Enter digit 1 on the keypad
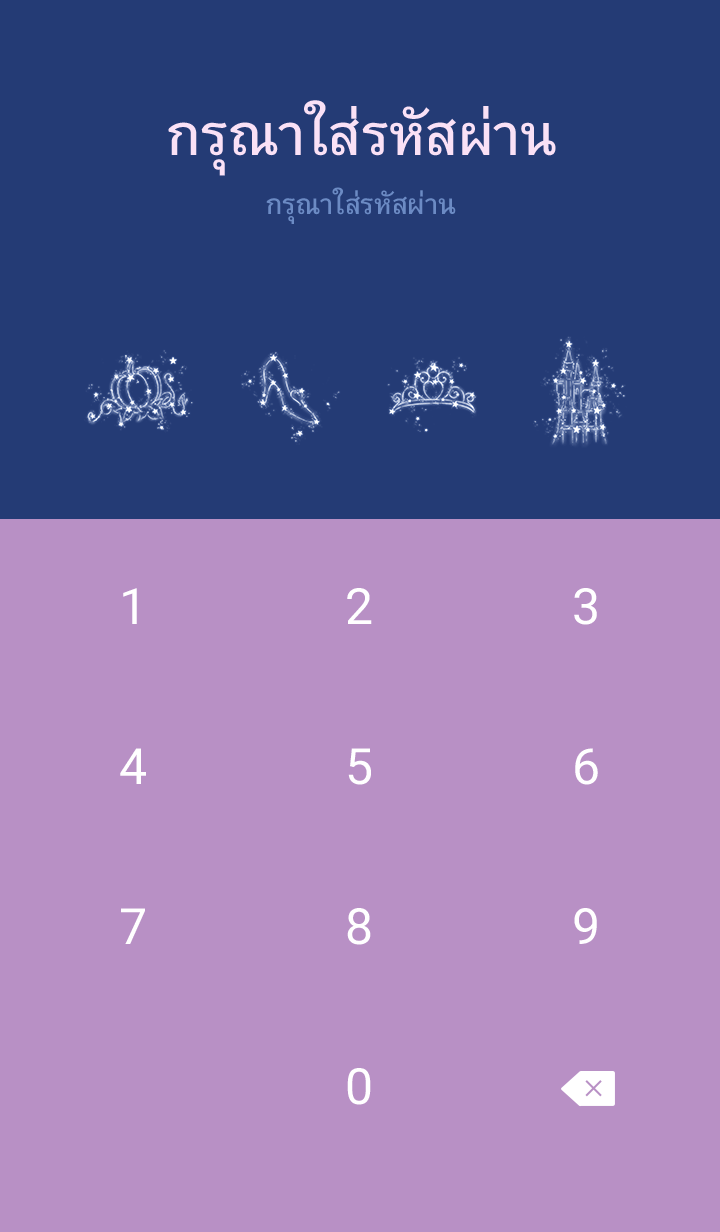 pos(132,607)
